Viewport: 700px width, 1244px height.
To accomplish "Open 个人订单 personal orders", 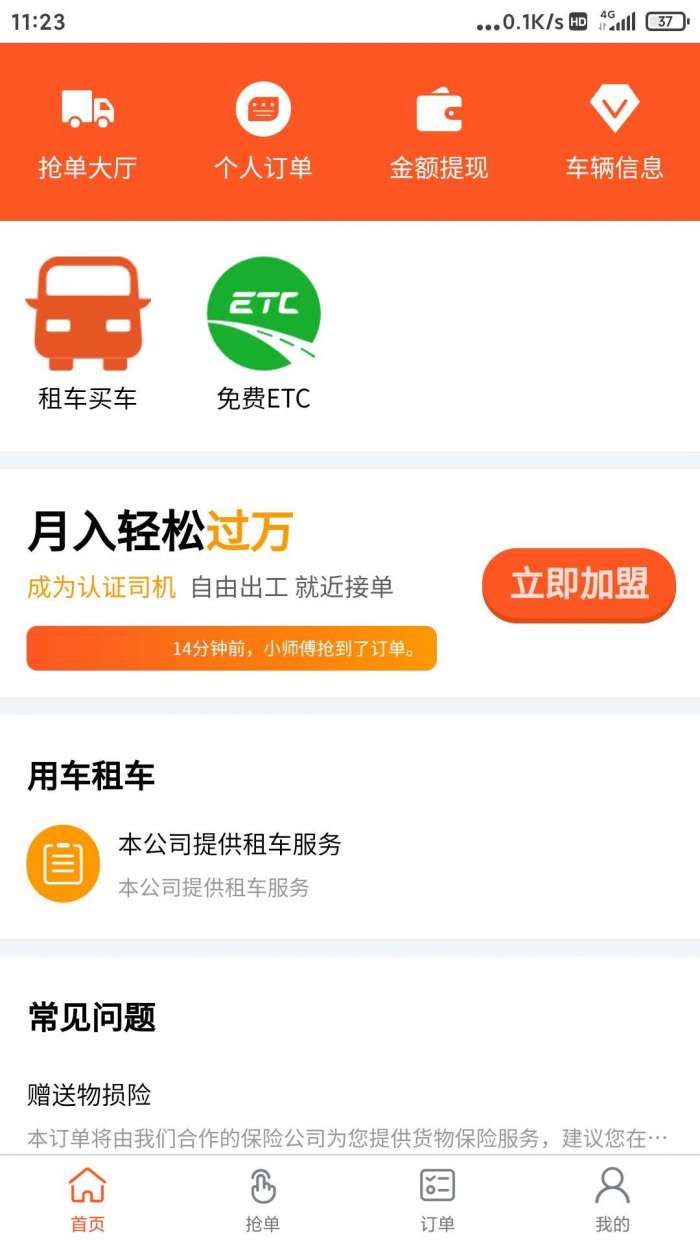I will [x=263, y=133].
